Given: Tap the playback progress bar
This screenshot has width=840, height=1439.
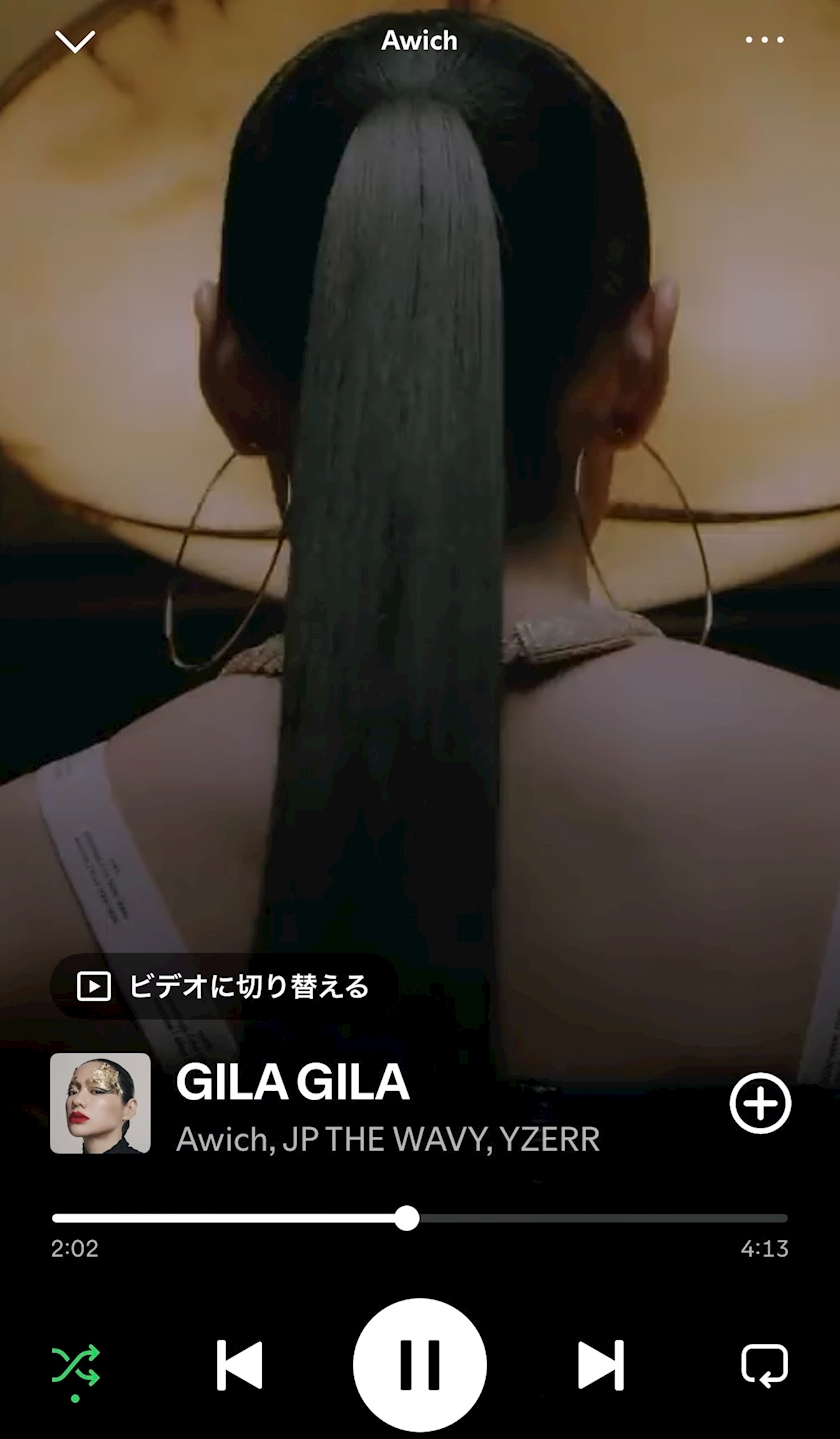Looking at the screenshot, I should (420, 1218).
